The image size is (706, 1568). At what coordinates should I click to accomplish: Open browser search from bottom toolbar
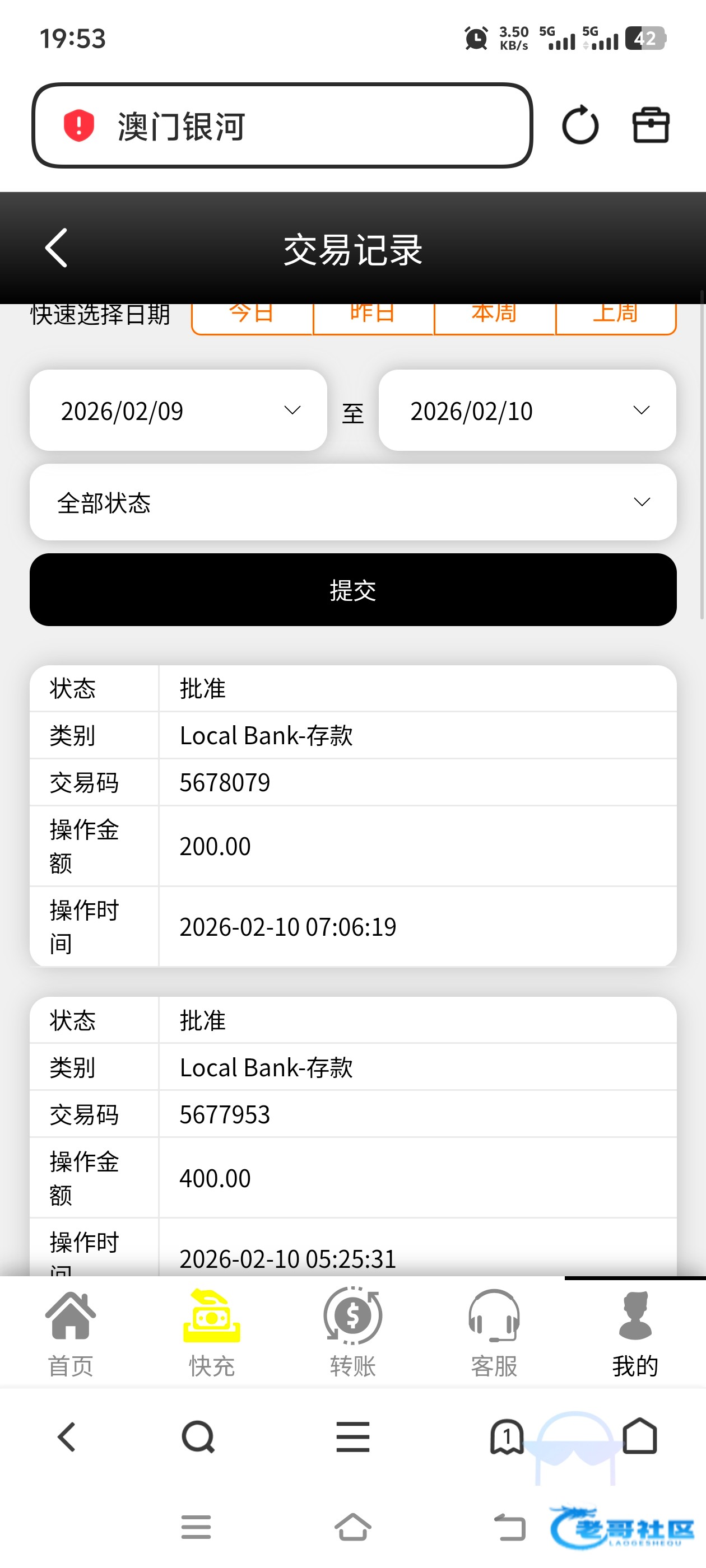tap(198, 1437)
